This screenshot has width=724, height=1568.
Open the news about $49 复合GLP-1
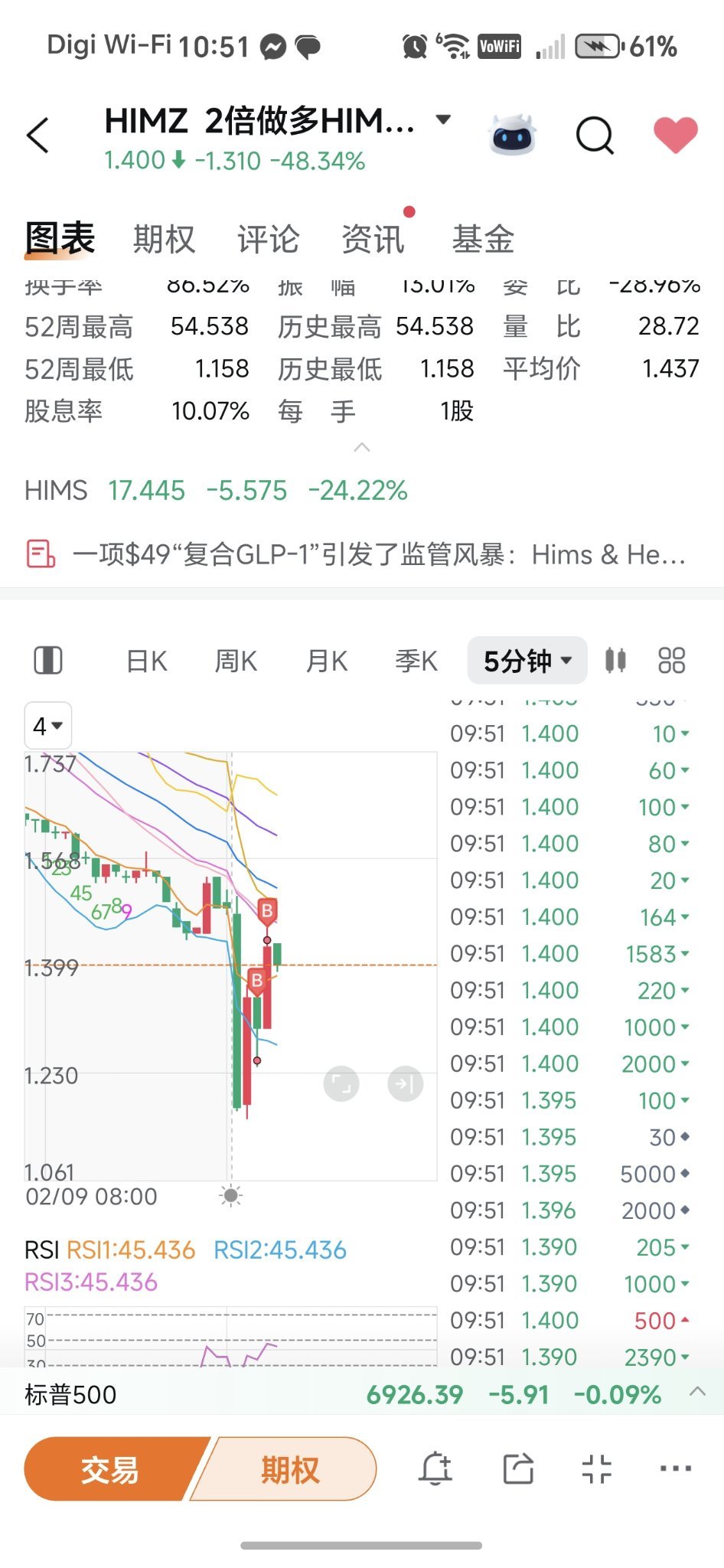362,554
